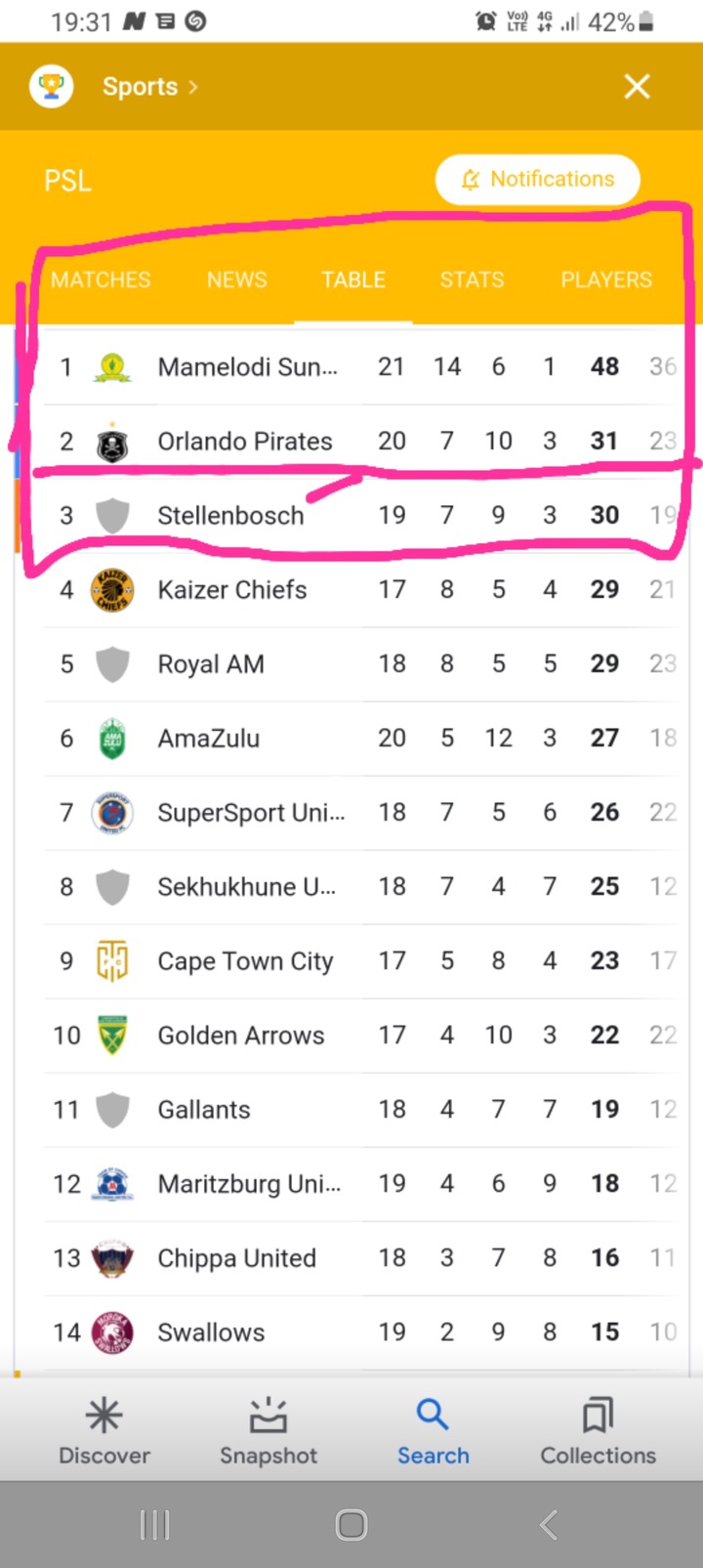
Task: Go to the Discover tab
Action: point(104,1431)
